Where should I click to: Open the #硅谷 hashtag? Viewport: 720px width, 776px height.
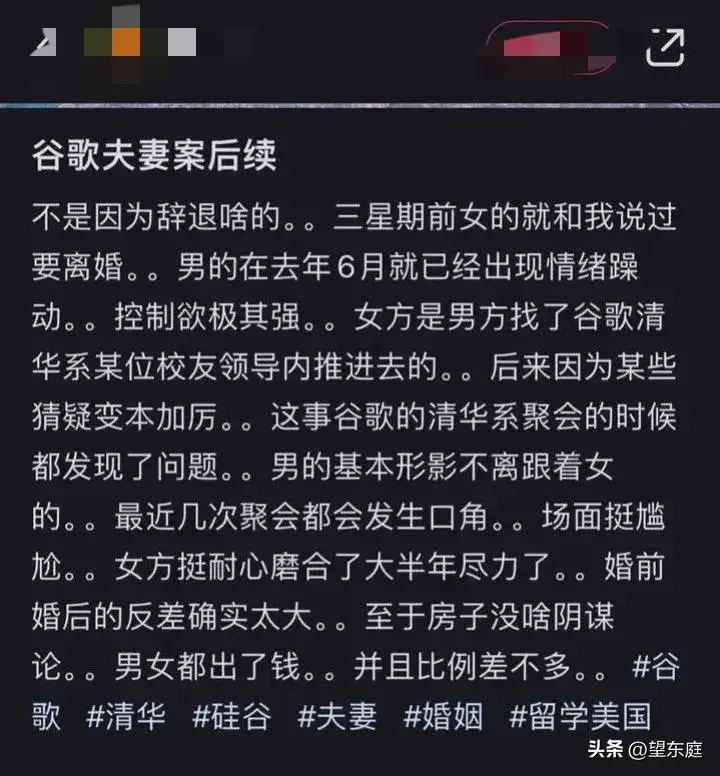[x=232, y=716]
